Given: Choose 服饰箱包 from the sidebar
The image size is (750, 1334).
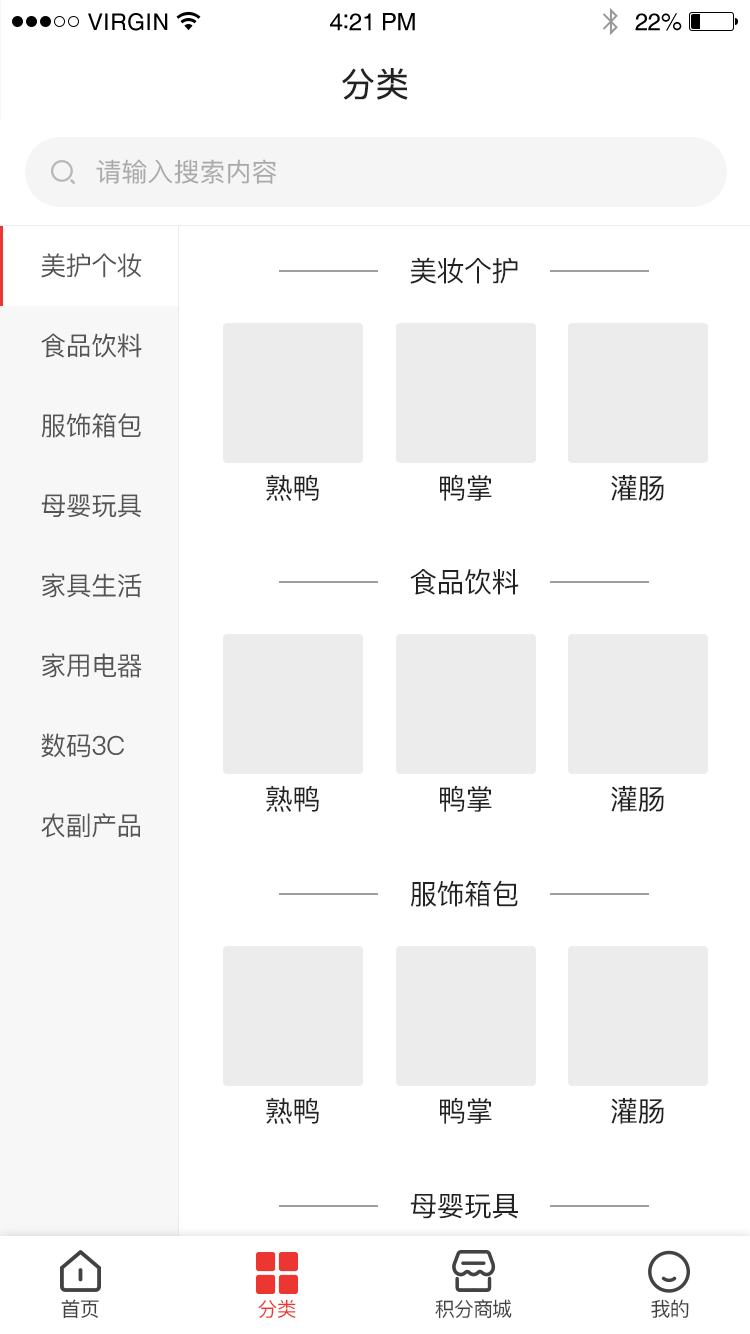Looking at the screenshot, I should pos(91,426).
